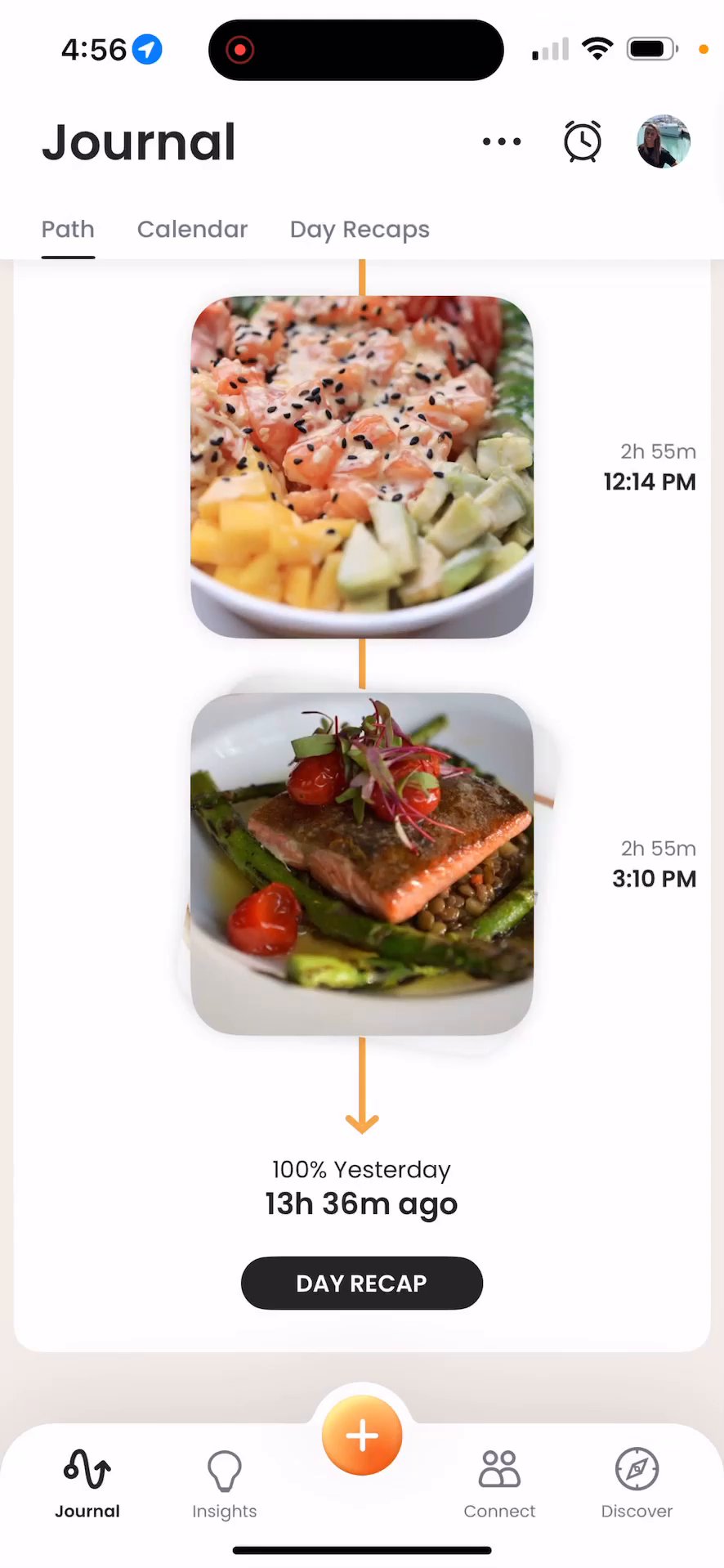Go to the Journal tab in bottom navigation

click(x=87, y=1483)
